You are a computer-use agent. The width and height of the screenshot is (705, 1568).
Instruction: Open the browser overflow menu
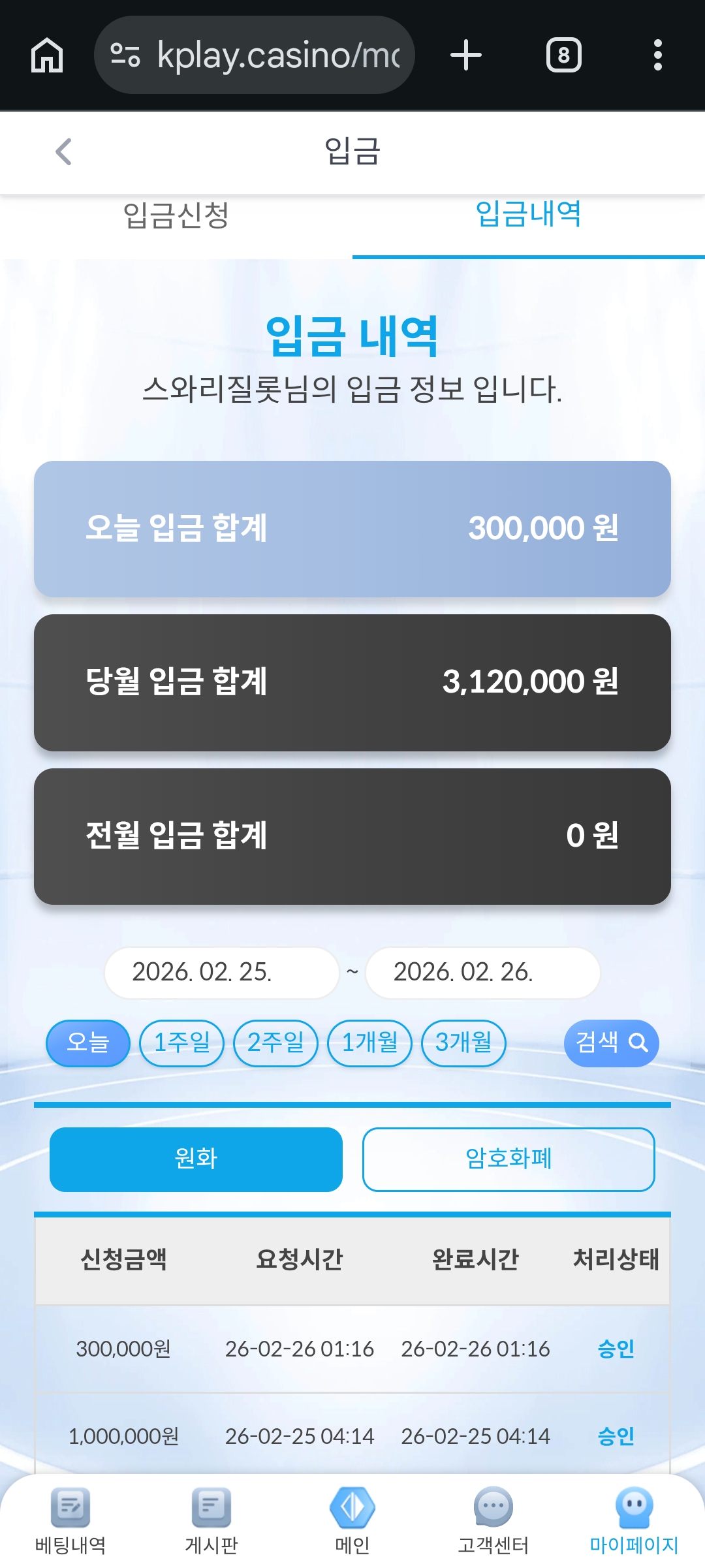[657, 55]
